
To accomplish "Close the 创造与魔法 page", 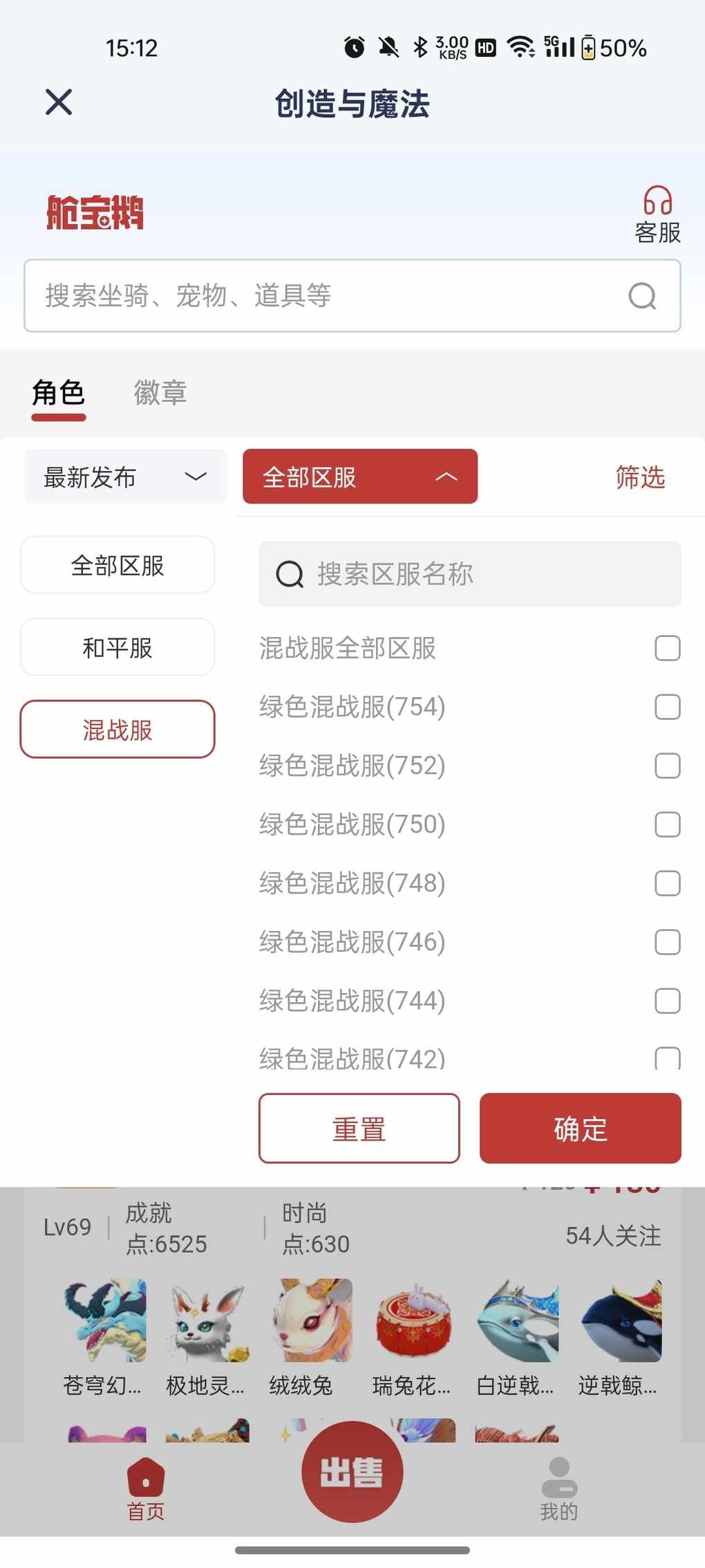I will [59, 102].
